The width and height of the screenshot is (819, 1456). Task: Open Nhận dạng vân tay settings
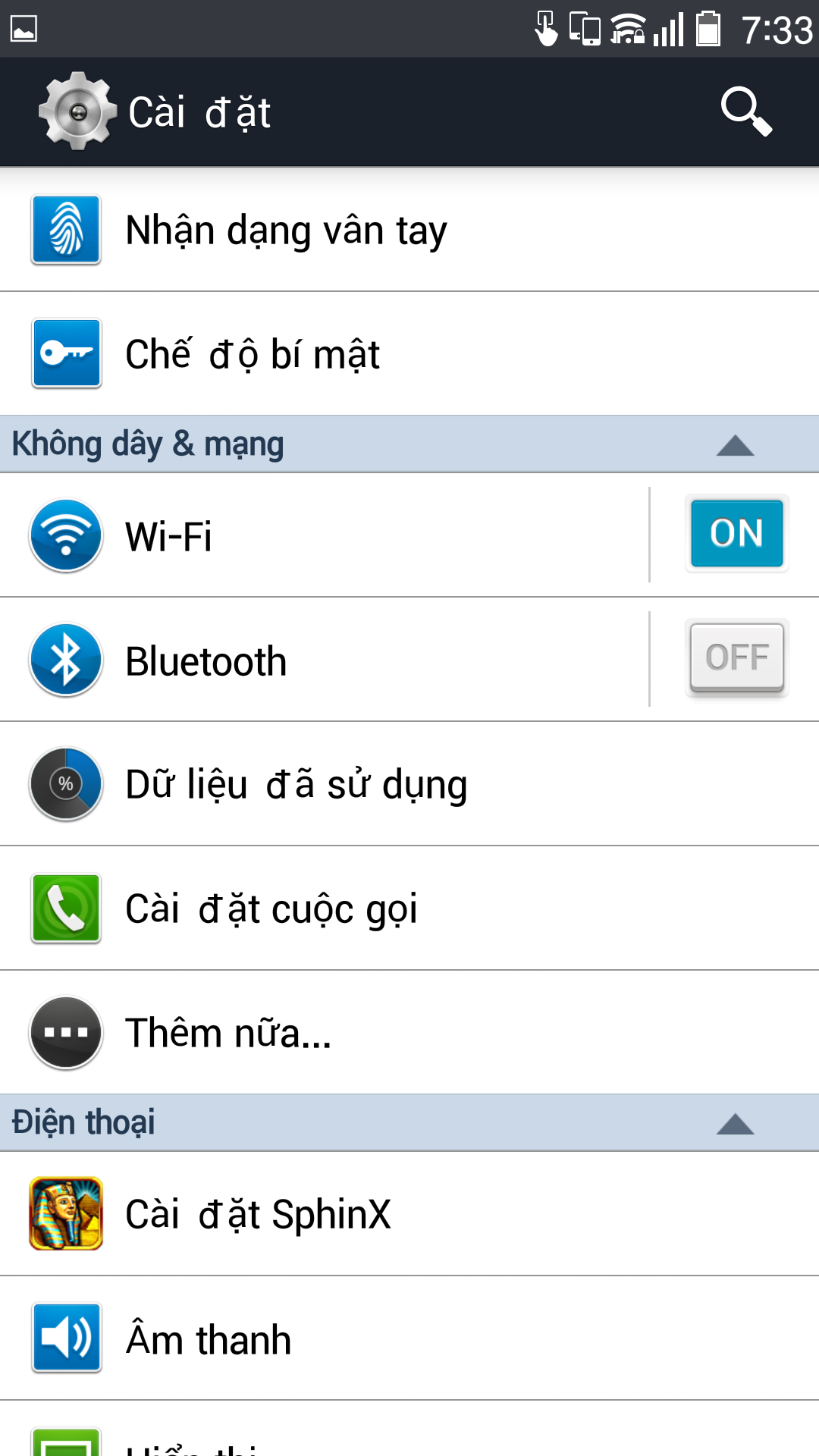409,230
